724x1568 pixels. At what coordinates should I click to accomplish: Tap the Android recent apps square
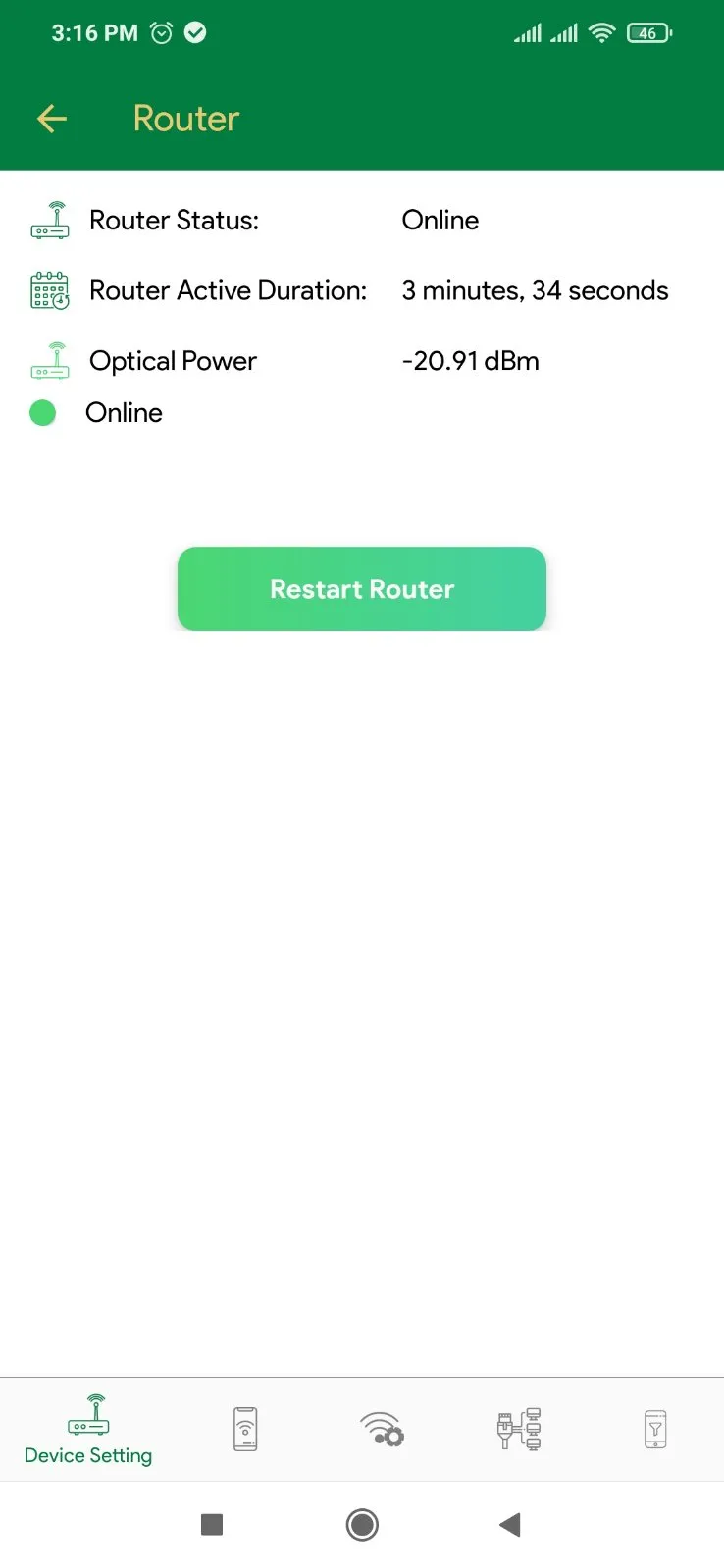click(x=211, y=1524)
